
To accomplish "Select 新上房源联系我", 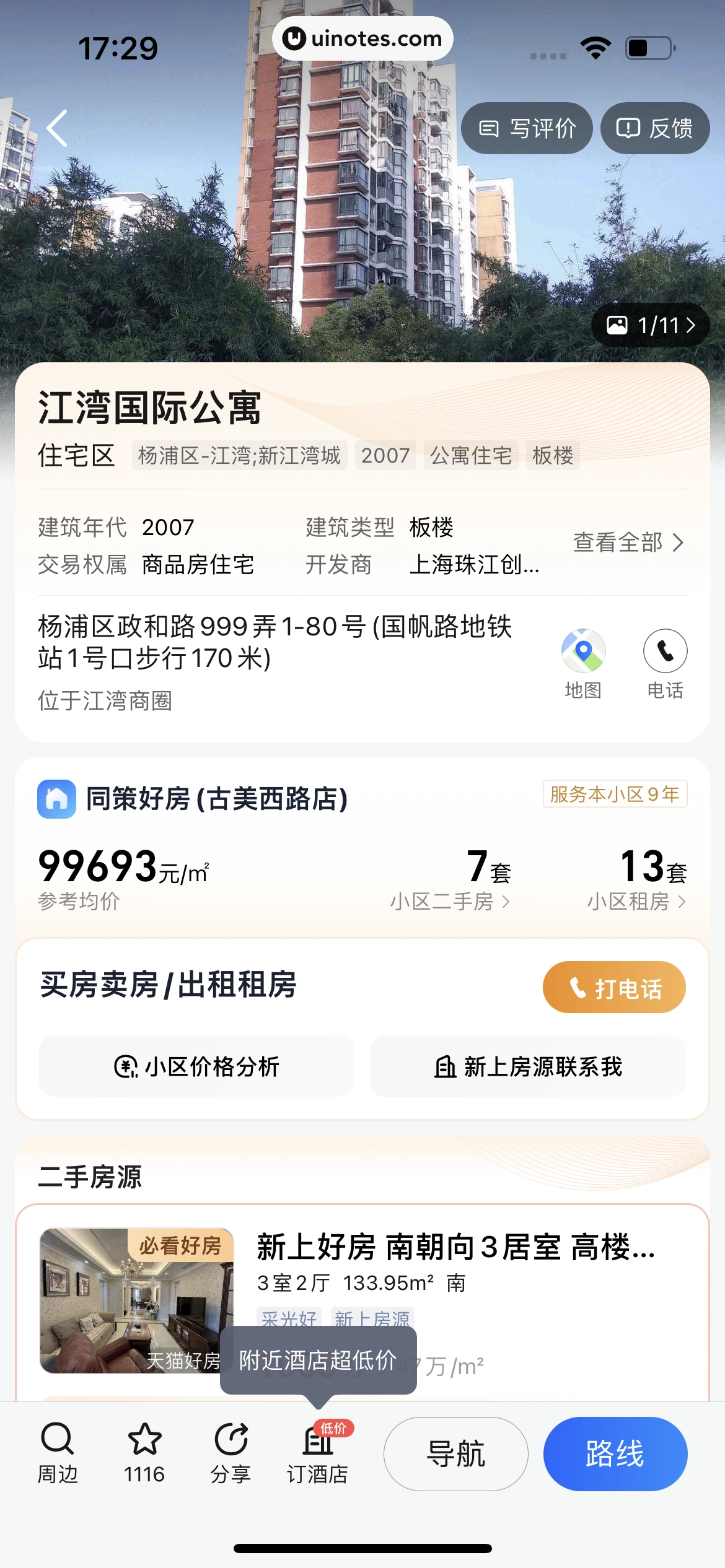I will [528, 1066].
